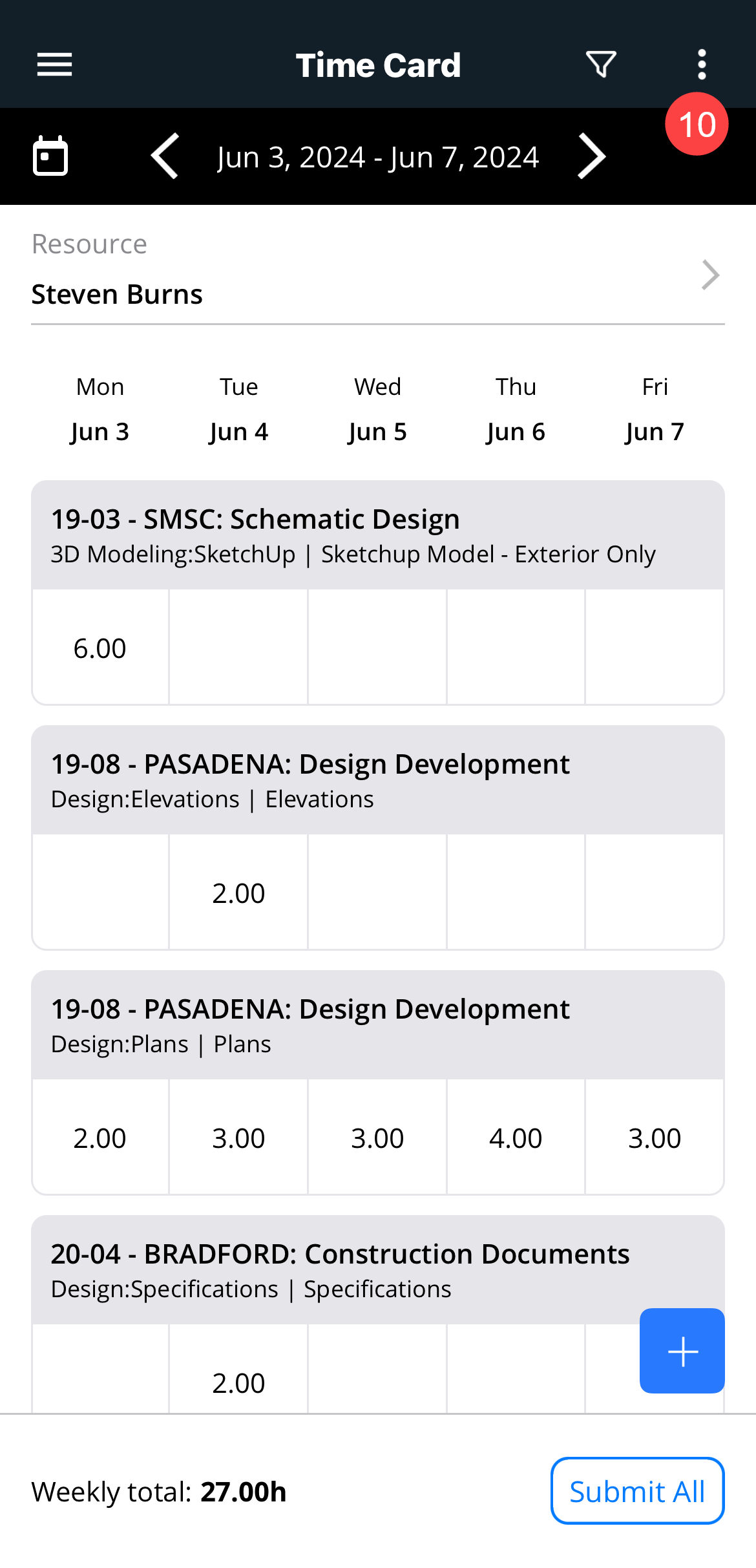Open SMSC Schematic Design time entry card
Viewport: 756px width, 1568px height.
(x=378, y=535)
